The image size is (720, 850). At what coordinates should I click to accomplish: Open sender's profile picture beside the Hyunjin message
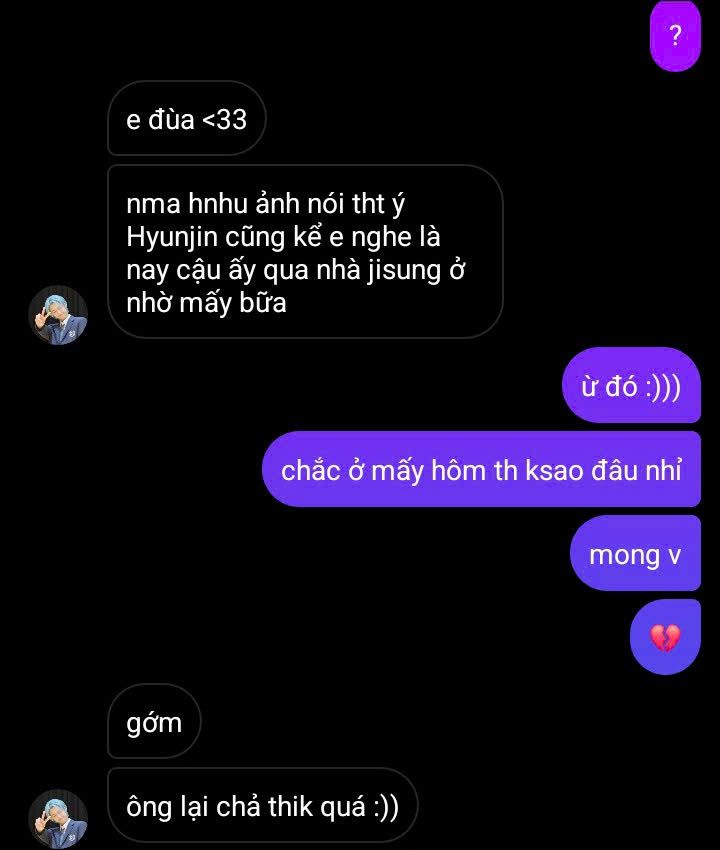(58, 314)
